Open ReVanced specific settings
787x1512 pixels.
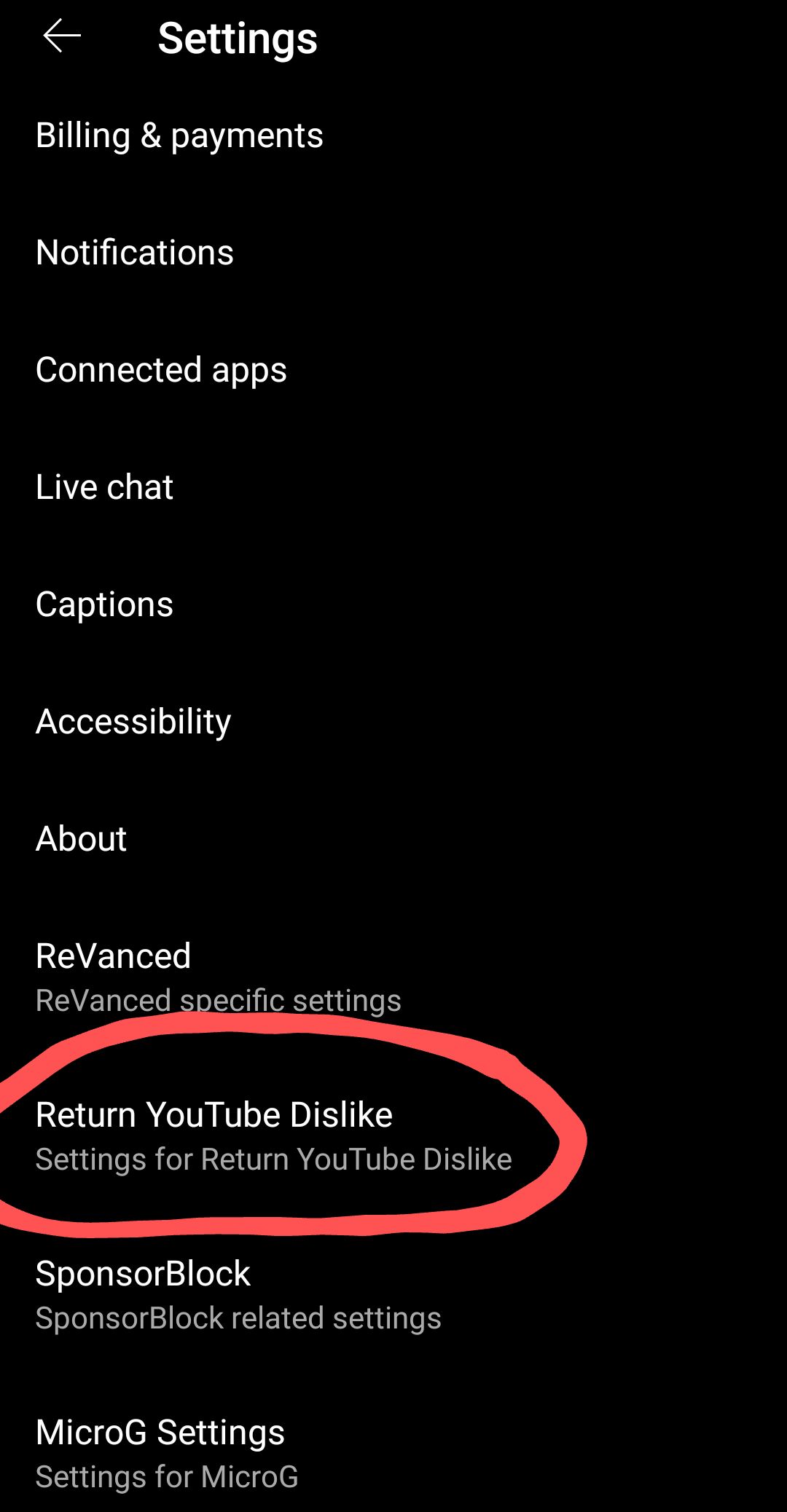pyautogui.click(x=218, y=977)
